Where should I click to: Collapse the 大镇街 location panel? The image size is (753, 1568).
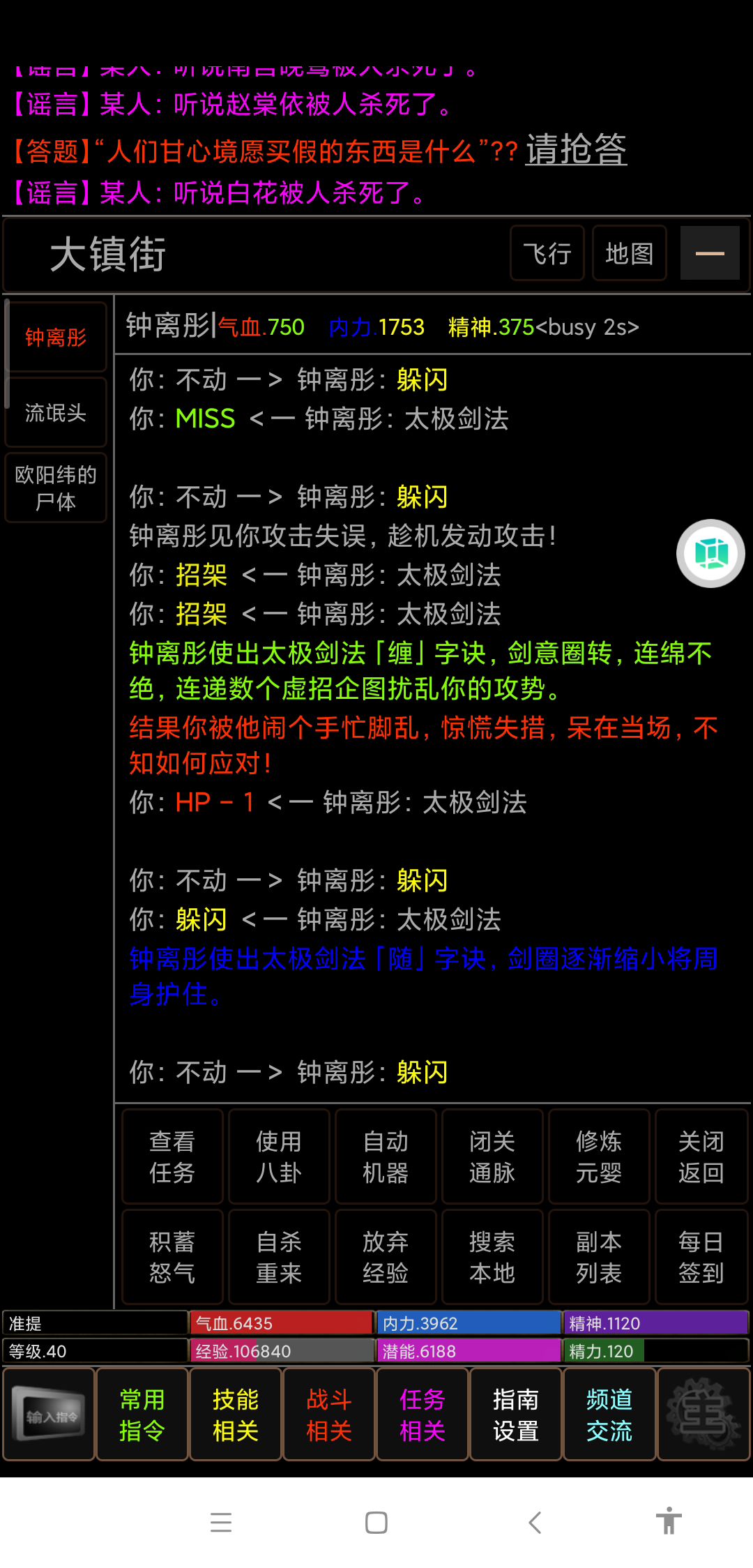(x=710, y=253)
